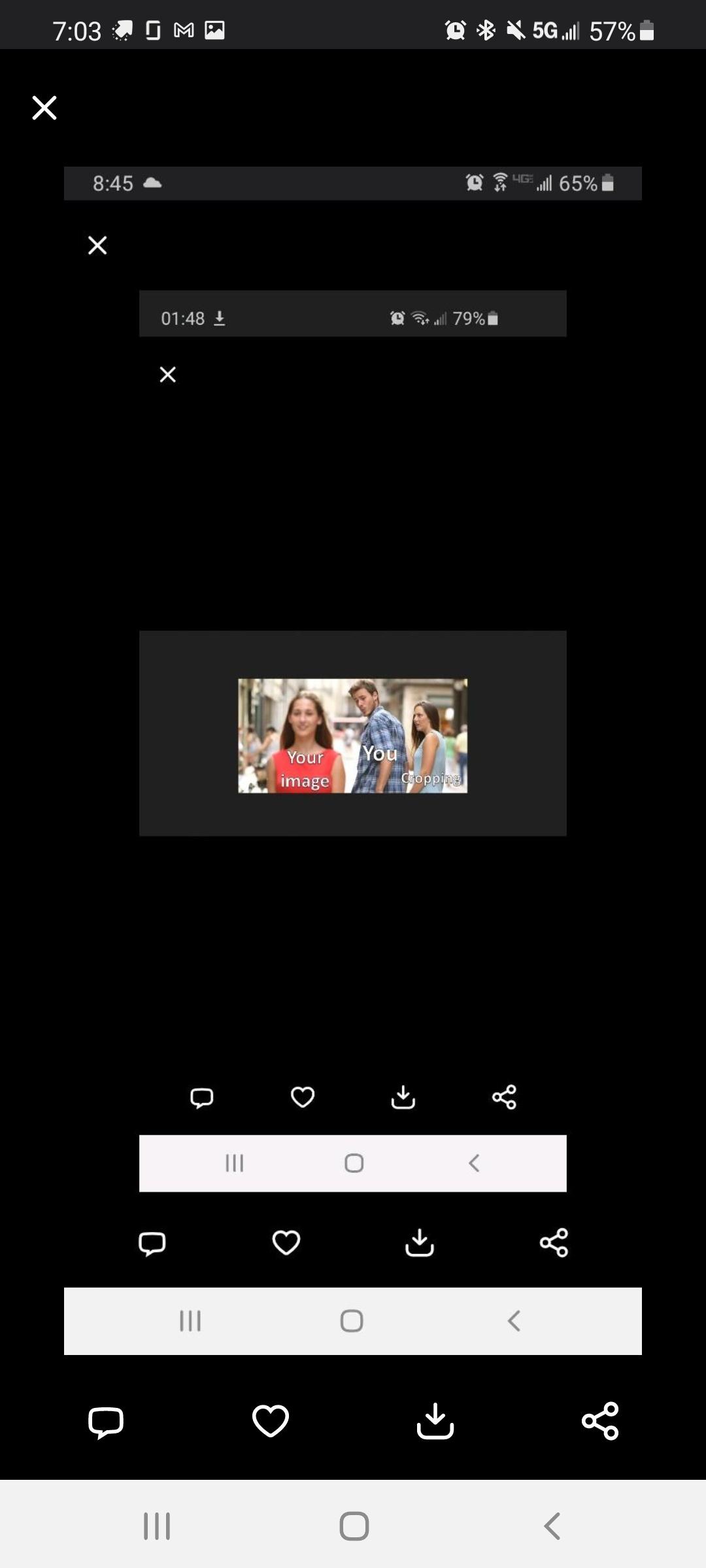Share the image via the largest share icon
Image resolution: width=706 pixels, height=1568 pixels.
click(600, 1421)
